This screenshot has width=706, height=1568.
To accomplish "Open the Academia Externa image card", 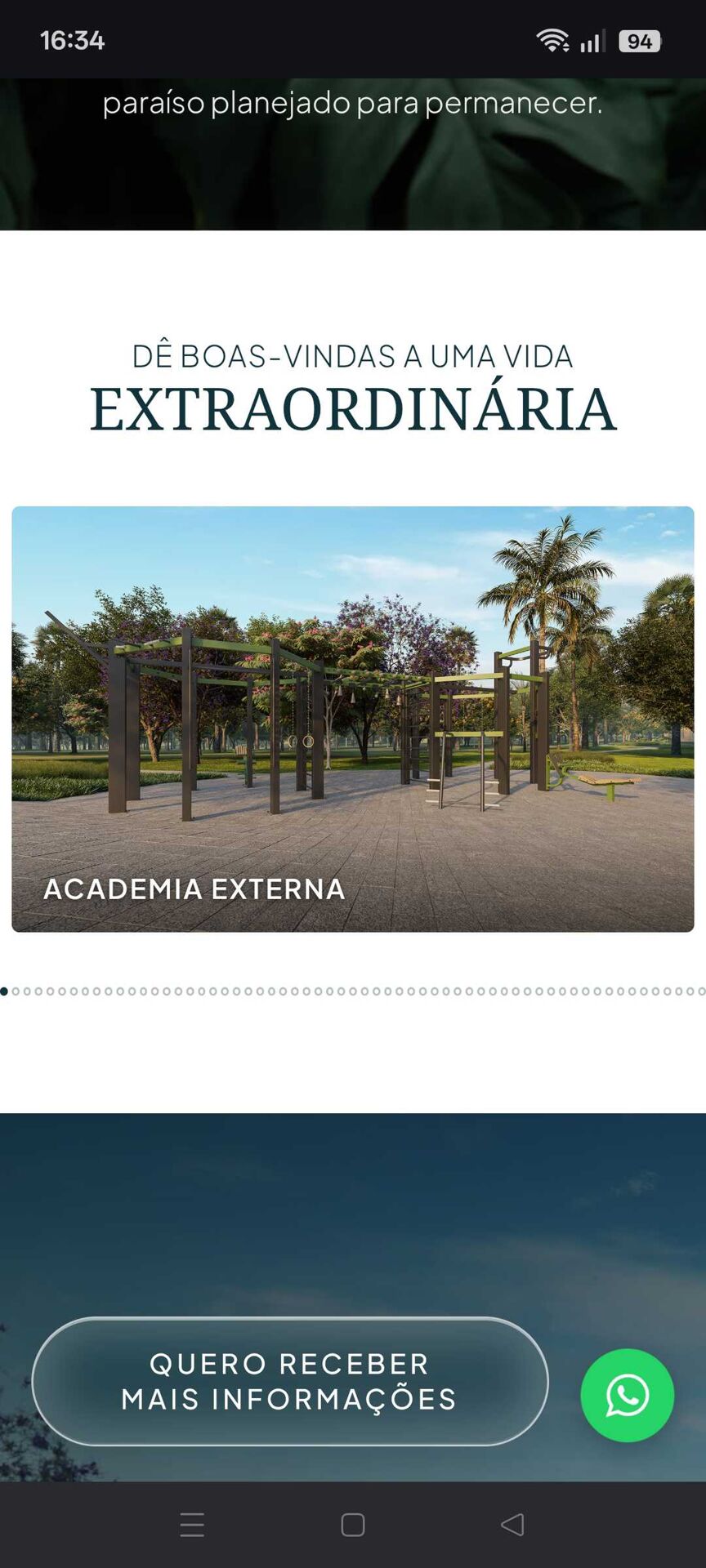I will click(353, 719).
